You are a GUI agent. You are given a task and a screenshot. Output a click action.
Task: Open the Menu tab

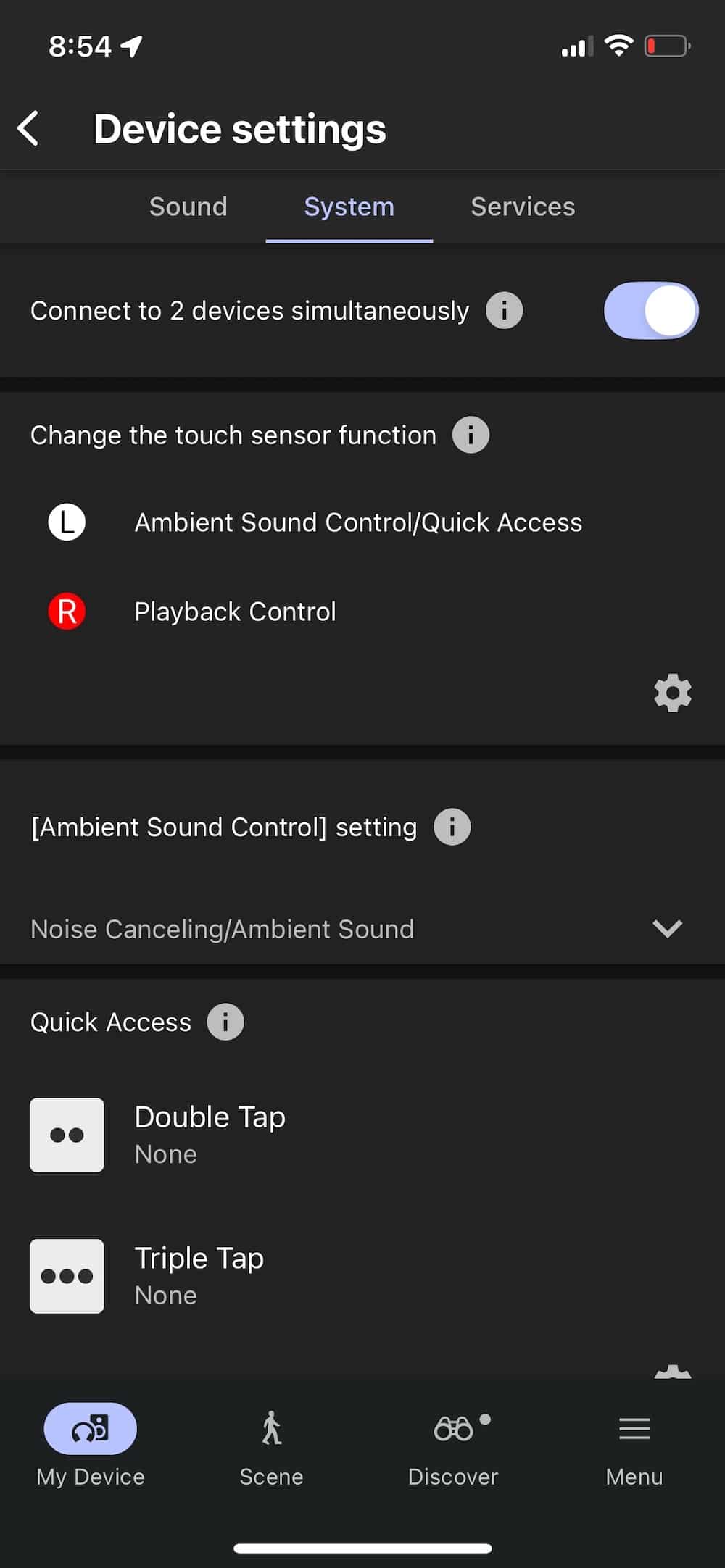[634, 1446]
